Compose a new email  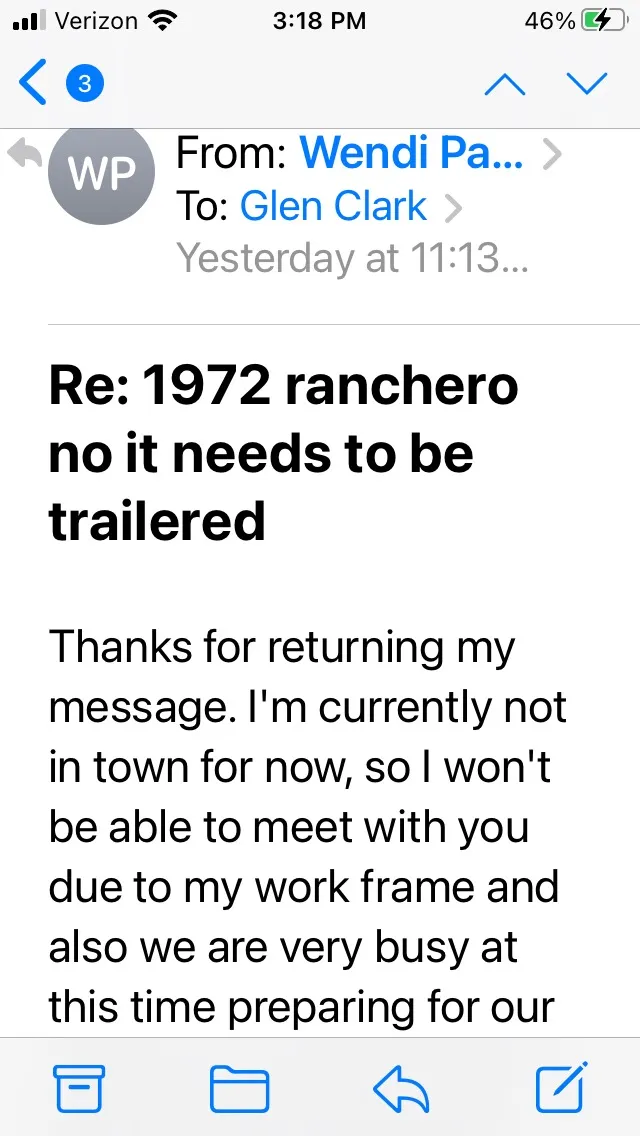pos(561,1087)
